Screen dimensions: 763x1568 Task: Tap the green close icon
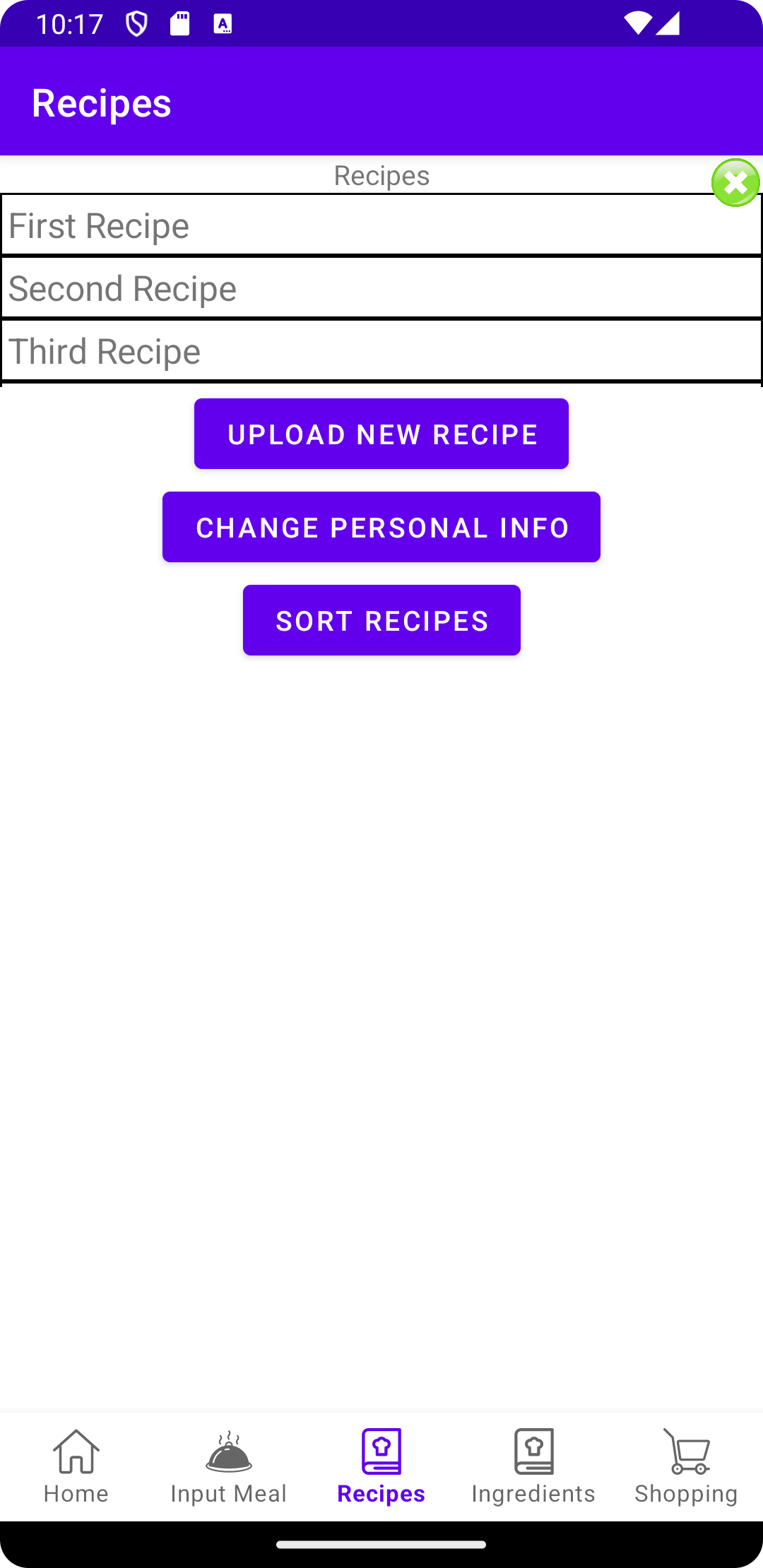[735, 183]
